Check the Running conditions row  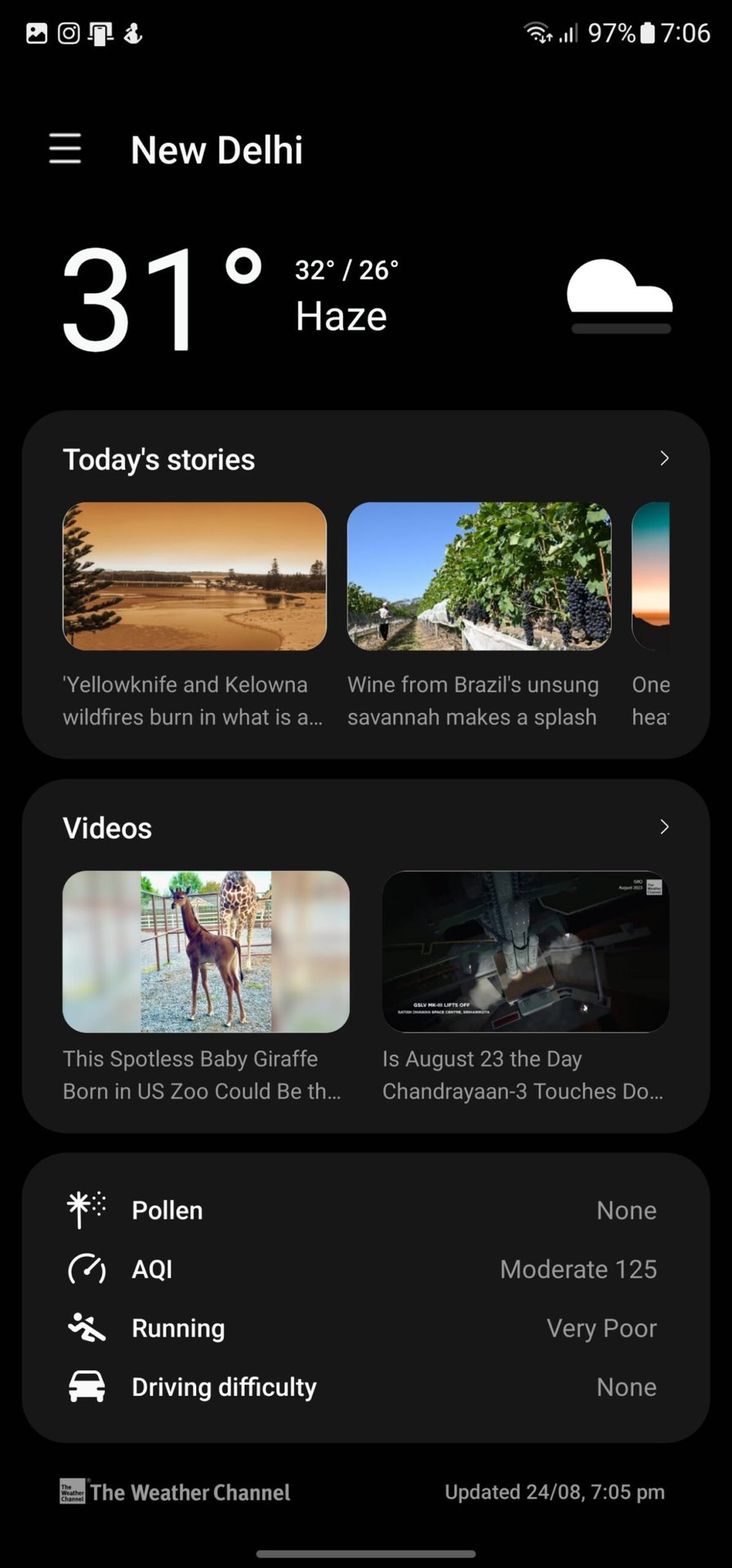tap(366, 1328)
